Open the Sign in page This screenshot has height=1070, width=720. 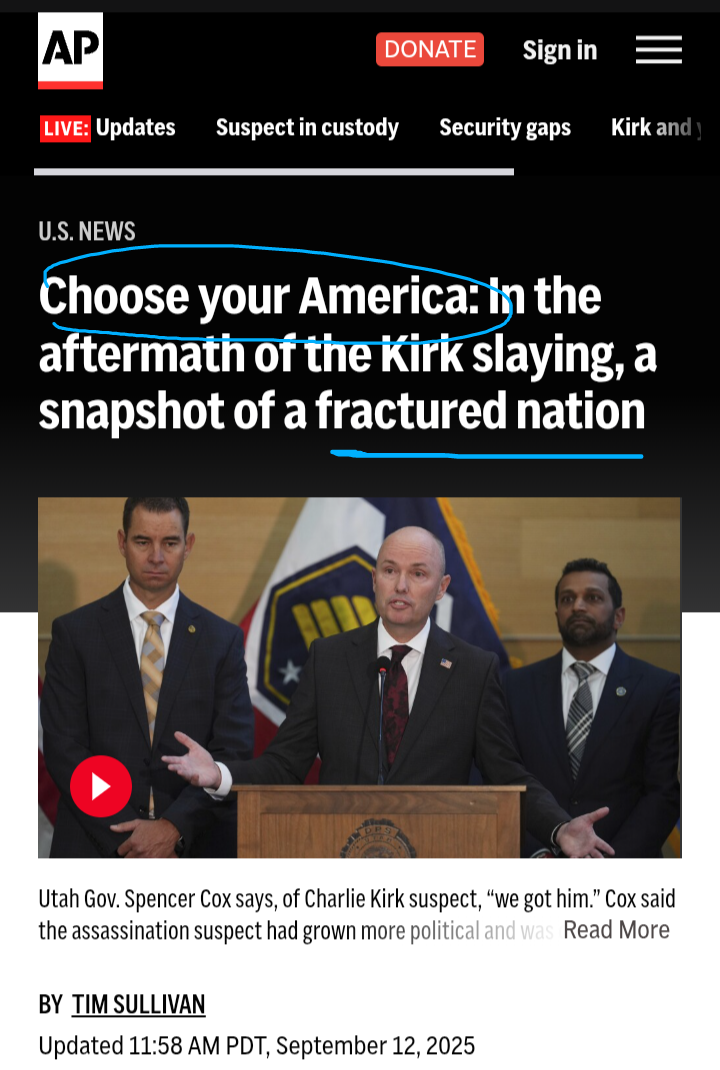[559, 50]
